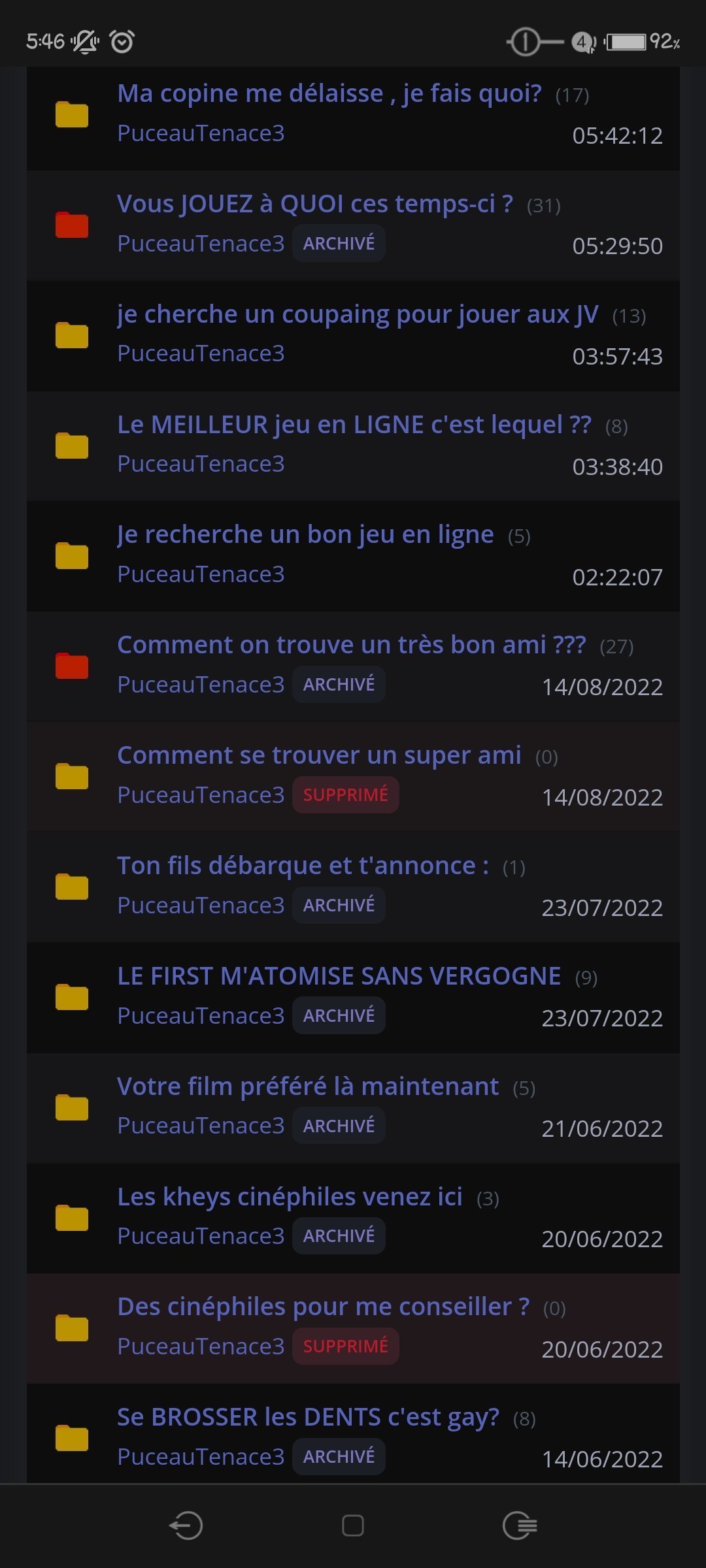Open "Se BROSSER les DENTS c'est gay?" thread

point(309,1418)
